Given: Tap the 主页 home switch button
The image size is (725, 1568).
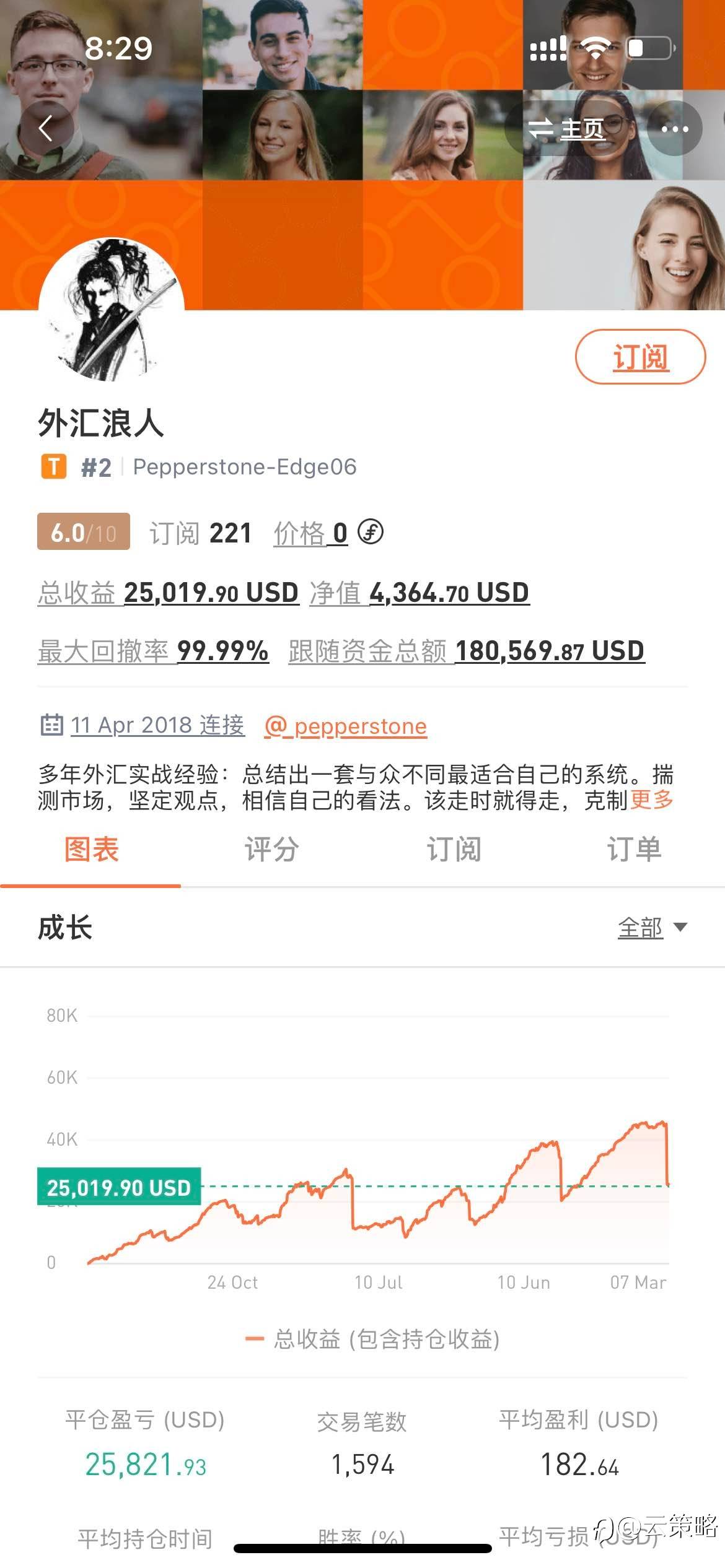Looking at the screenshot, I should pos(566,129).
